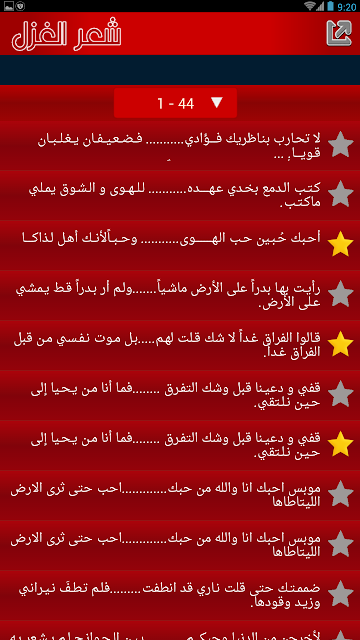Expand the 1 - 44 range dropdown
Image resolution: width=360 pixels, height=640 pixels.
point(176,103)
